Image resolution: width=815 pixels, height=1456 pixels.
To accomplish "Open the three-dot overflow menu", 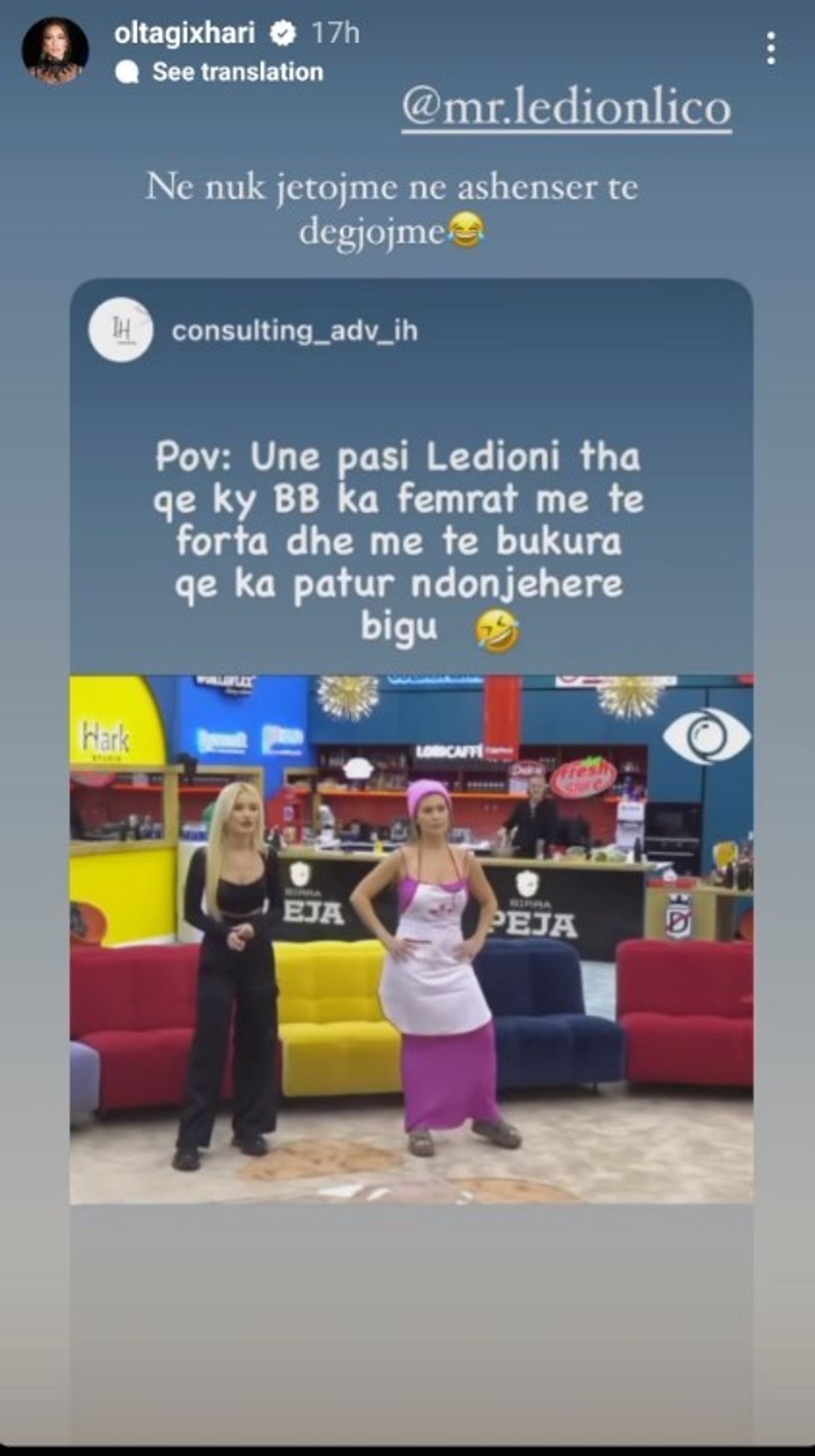I will click(771, 49).
